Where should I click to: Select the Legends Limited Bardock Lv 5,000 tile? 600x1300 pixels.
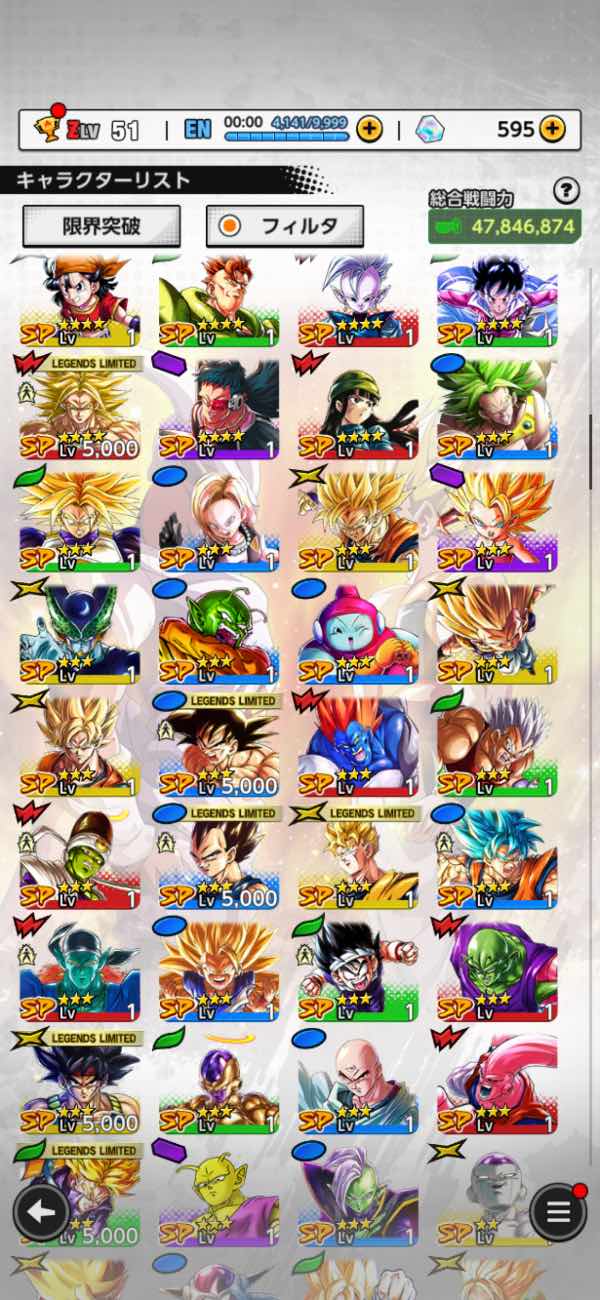coord(79,1083)
